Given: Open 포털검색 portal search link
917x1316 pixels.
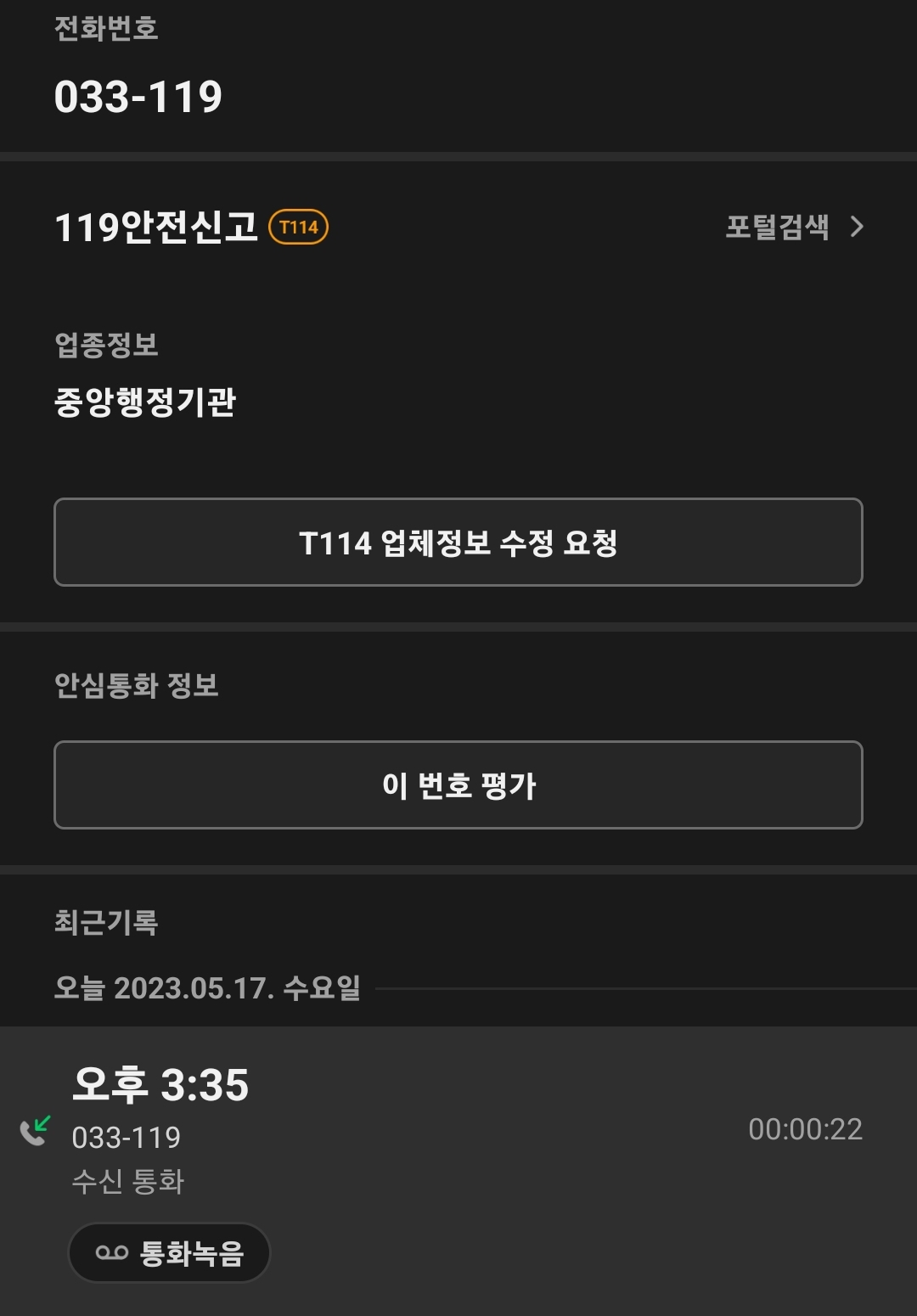Looking at the screenshot, I should coord(794,227).
